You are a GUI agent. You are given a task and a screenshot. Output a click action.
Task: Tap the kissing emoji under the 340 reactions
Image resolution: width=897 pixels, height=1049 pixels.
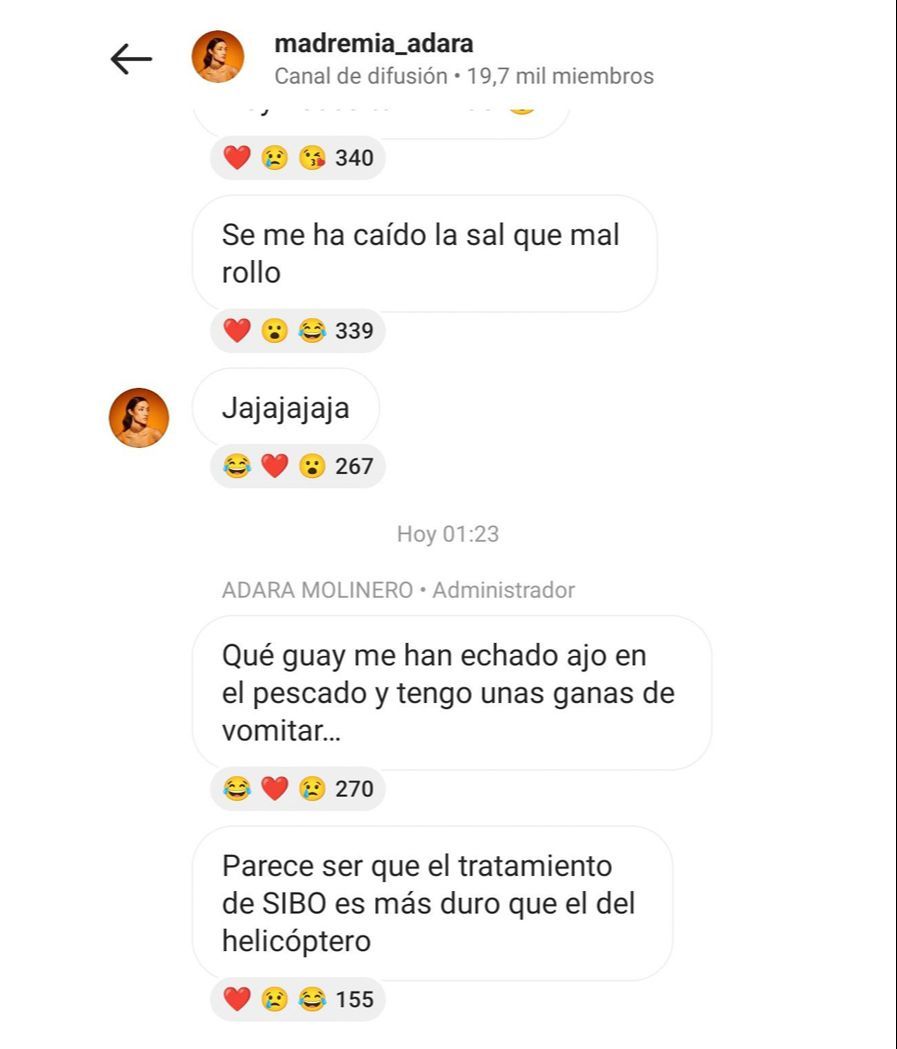pos(309,157)
